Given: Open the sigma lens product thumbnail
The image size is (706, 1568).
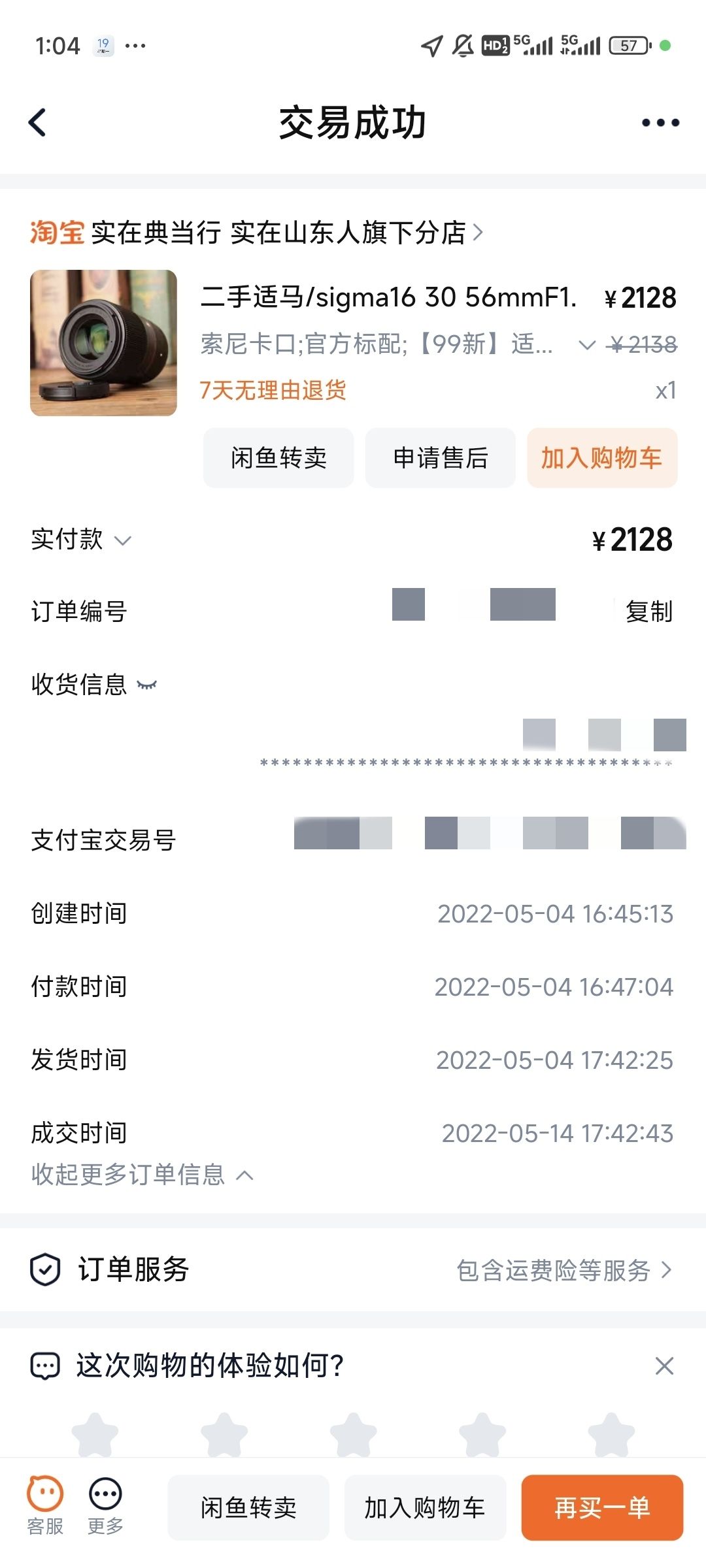Looking at the screenshot, I should (103, 343).
